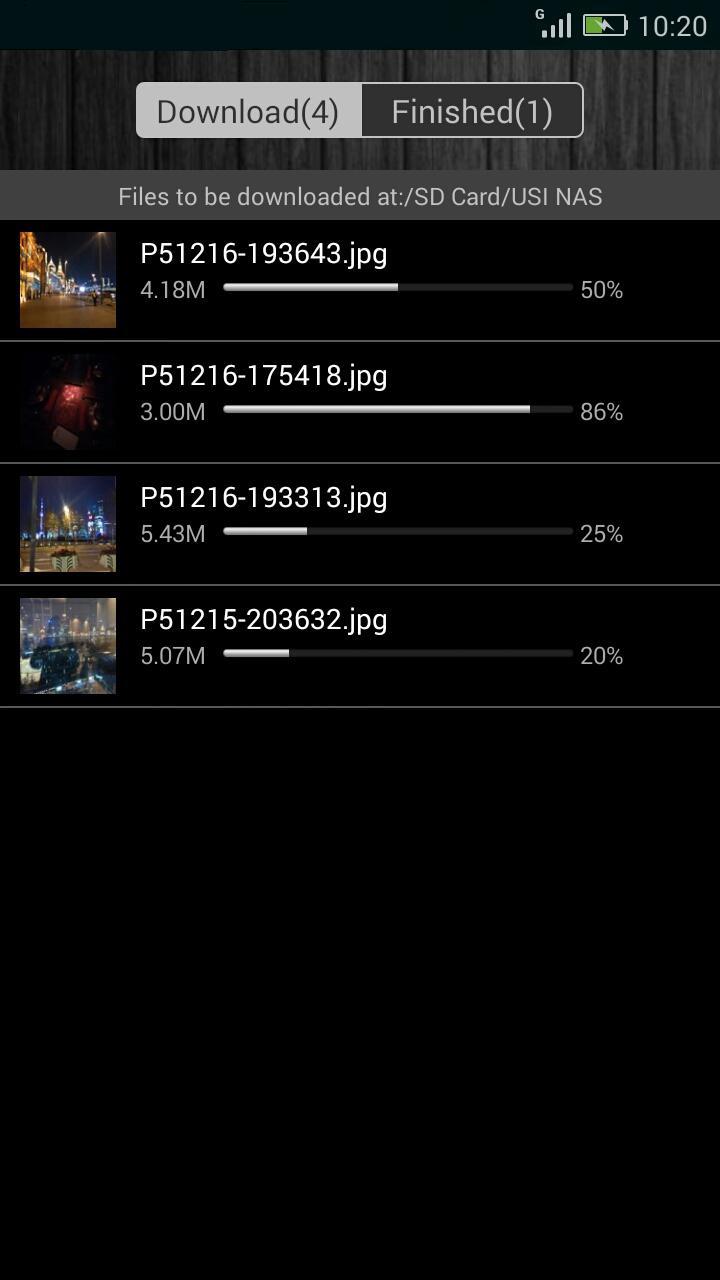Tap the P51216-193643.jpg photo thumbnail
The height and width of the screenshot is (1280, 720).
point(67,279)
